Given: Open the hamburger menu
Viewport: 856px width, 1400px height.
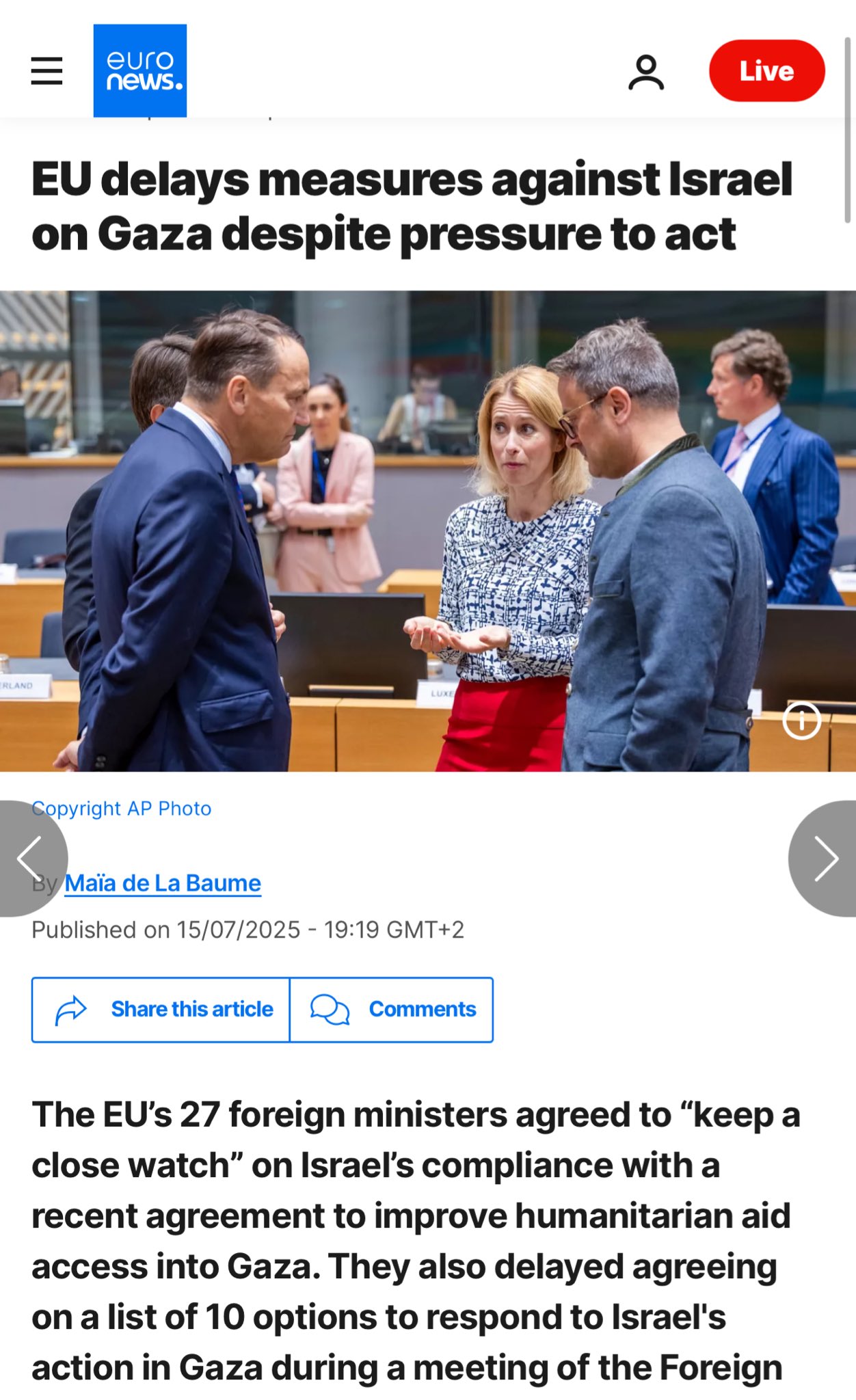Looking at the screenshot, I should [x=46, y=71].
